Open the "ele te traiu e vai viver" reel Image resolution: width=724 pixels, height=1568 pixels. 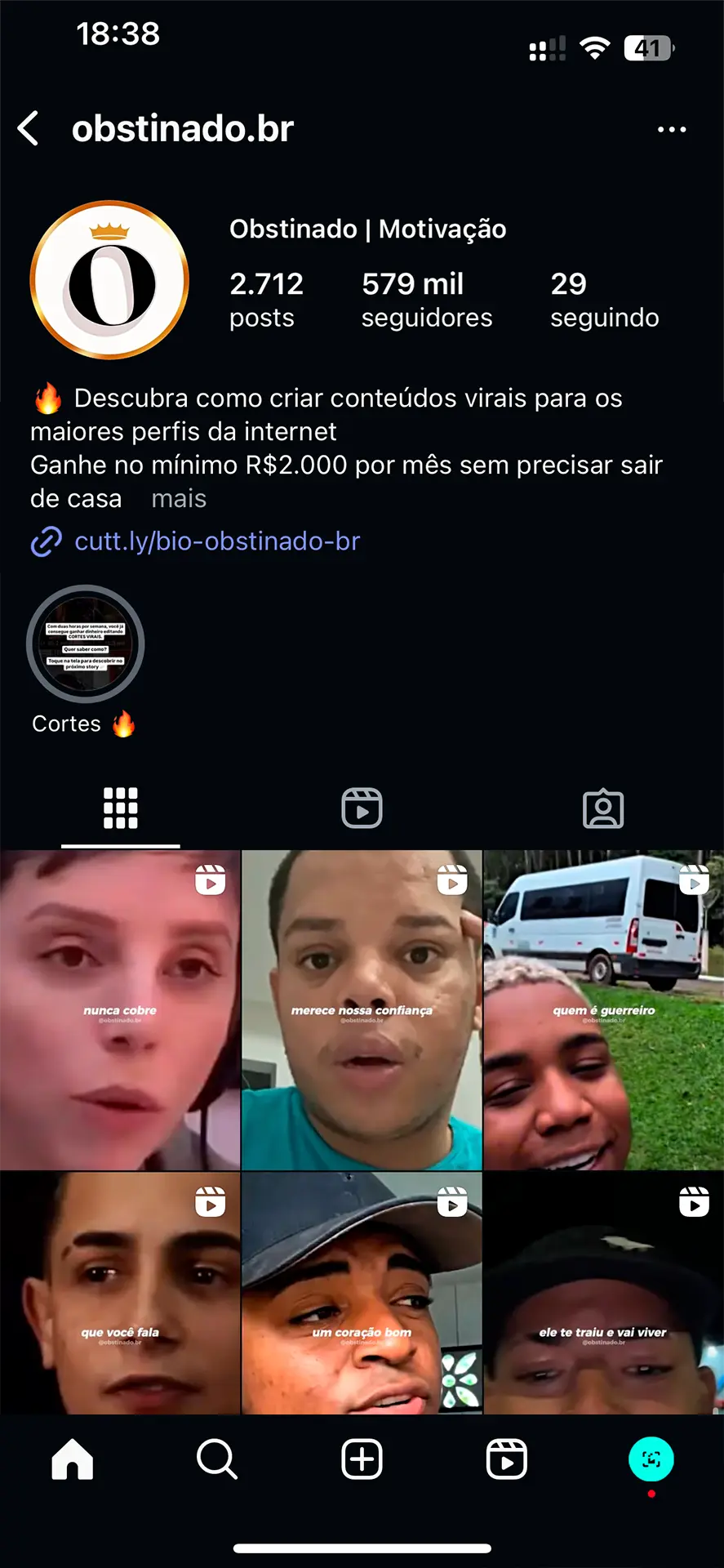point(603,1293)
